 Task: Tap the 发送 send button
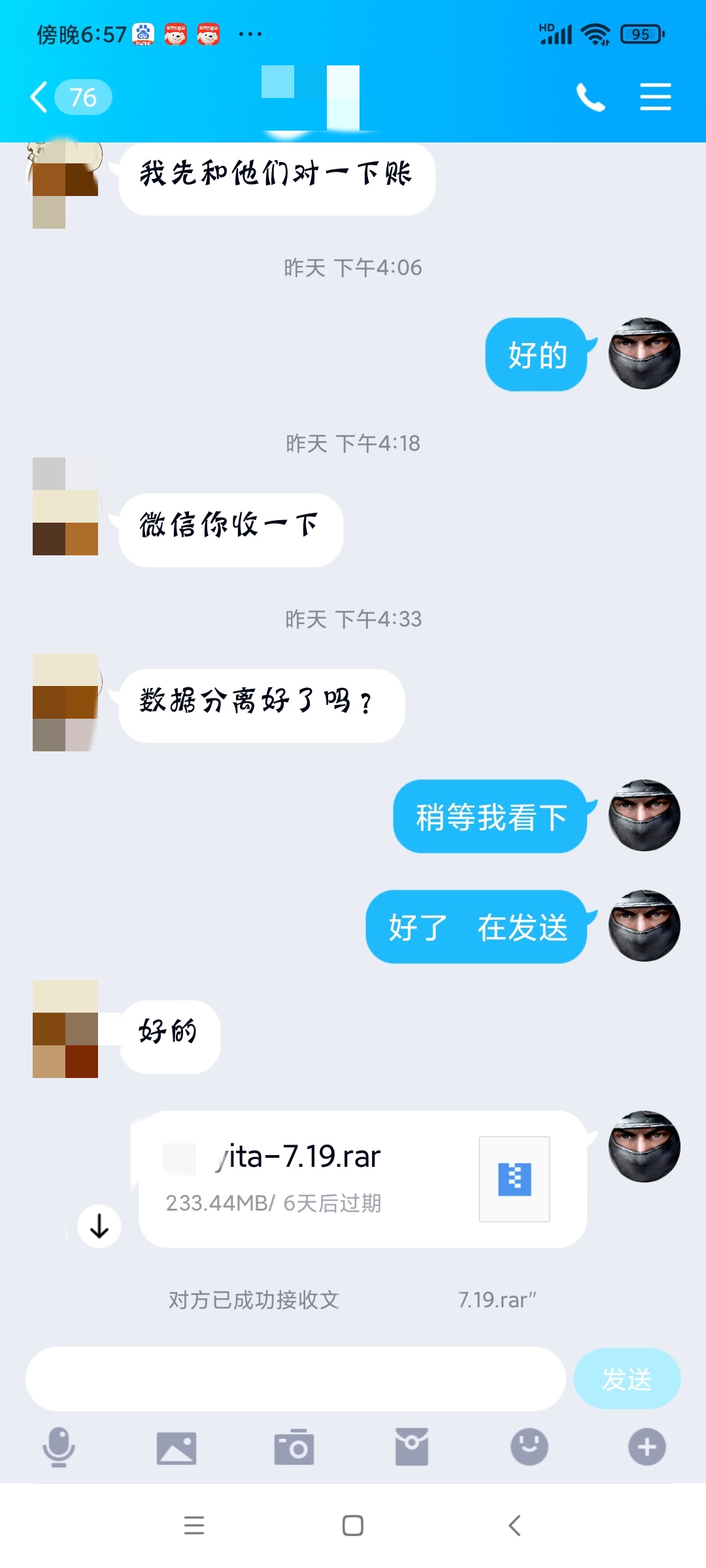tap(626, 1379)
